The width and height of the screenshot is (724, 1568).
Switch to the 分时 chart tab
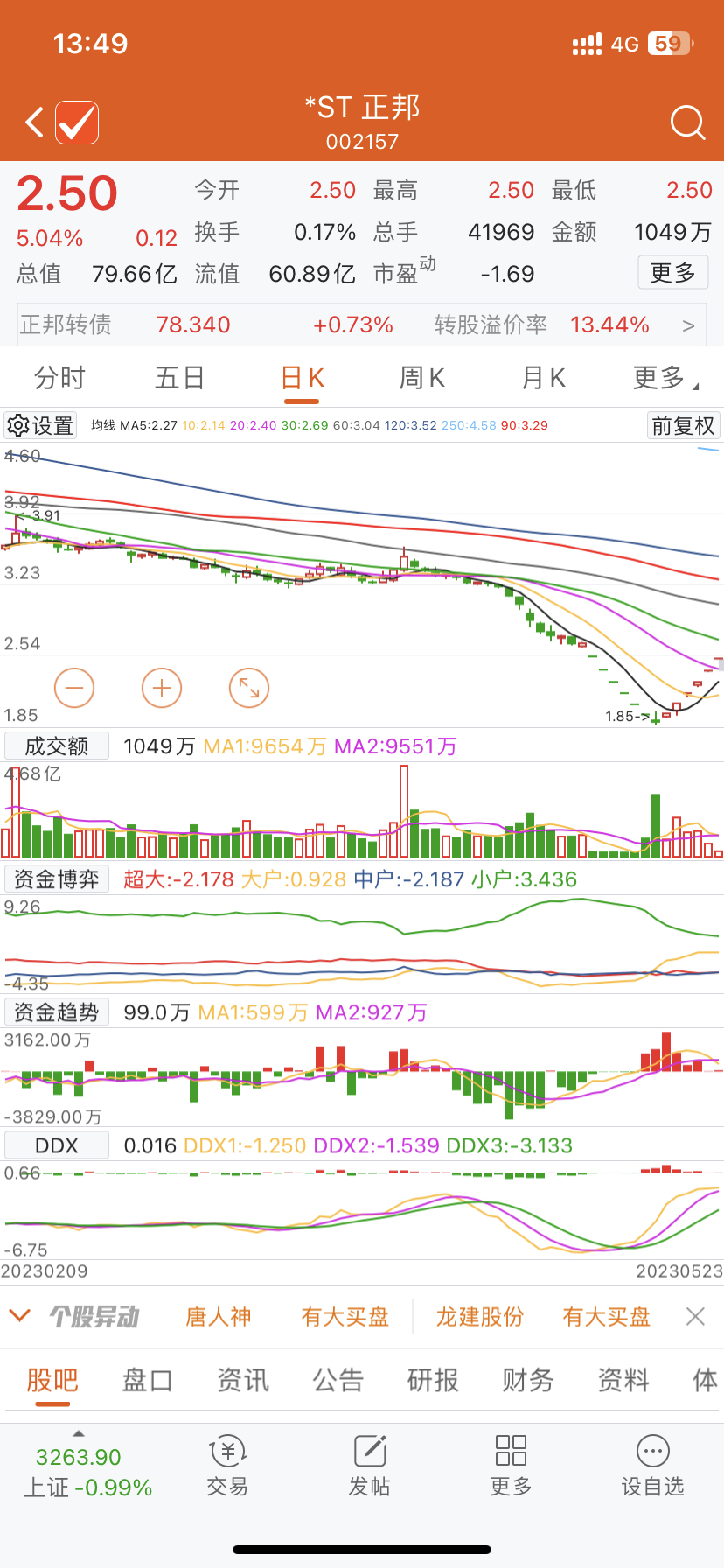(x=59, y=378)
